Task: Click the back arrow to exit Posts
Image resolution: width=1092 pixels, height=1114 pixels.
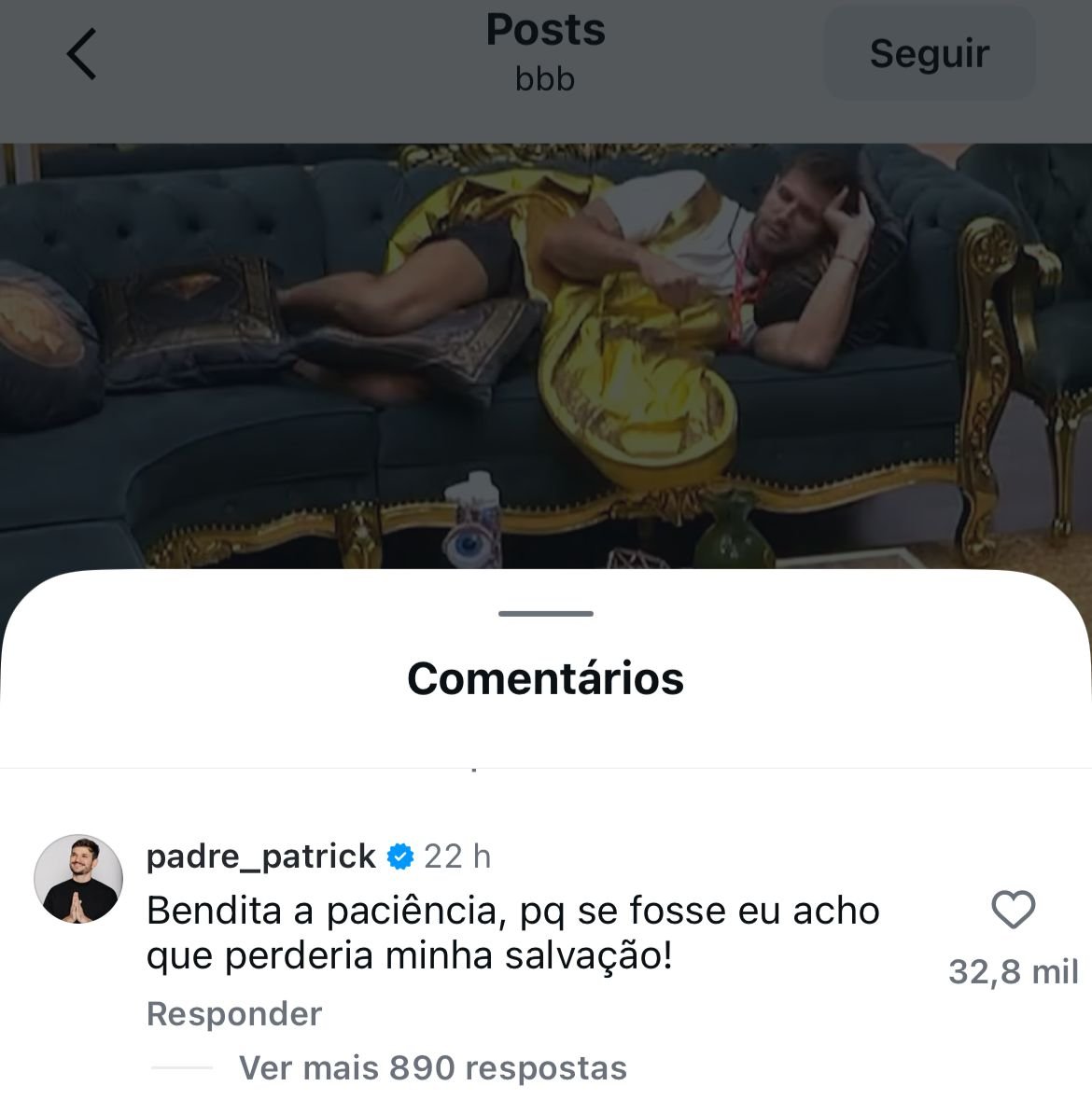Action: click(82, 53)
